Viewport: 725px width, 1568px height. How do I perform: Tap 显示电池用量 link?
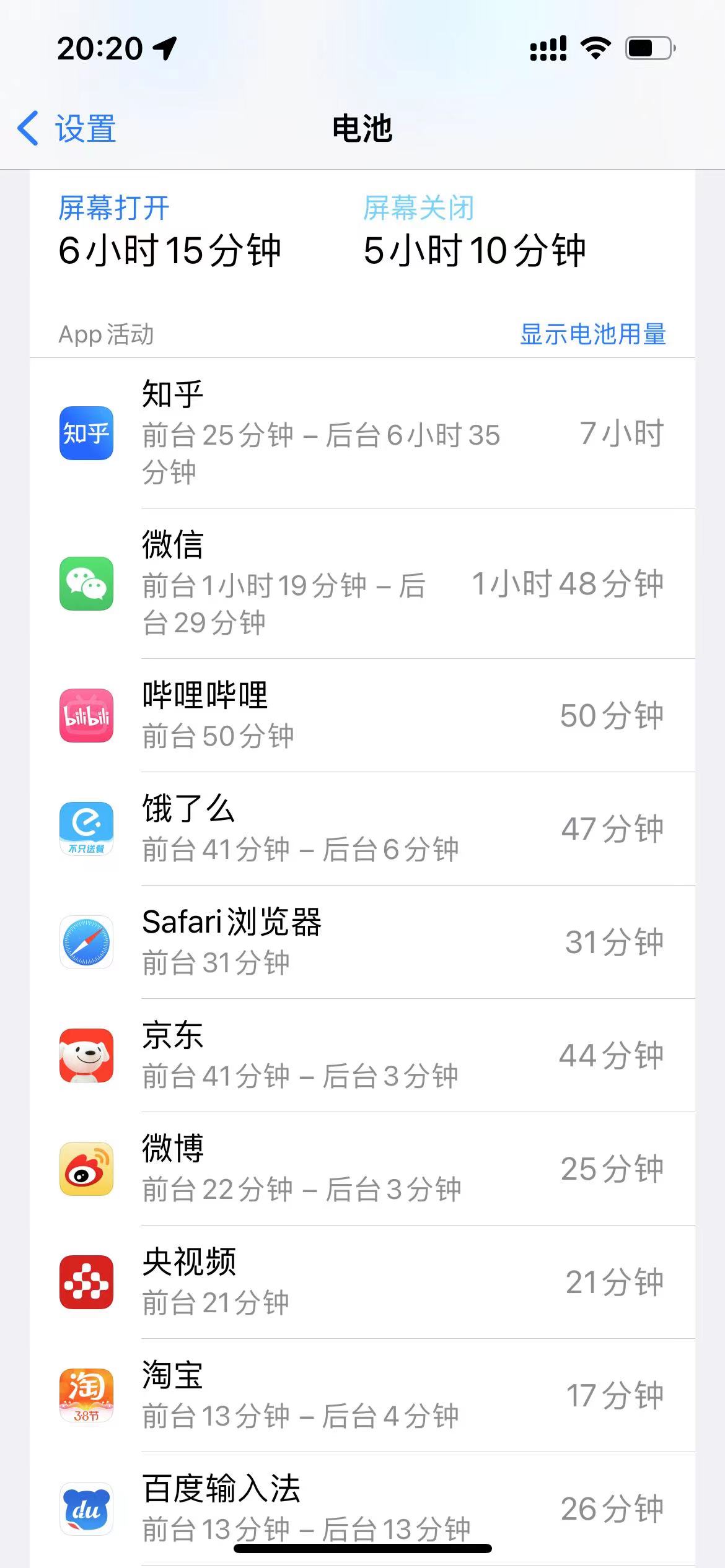pos(592,334)
